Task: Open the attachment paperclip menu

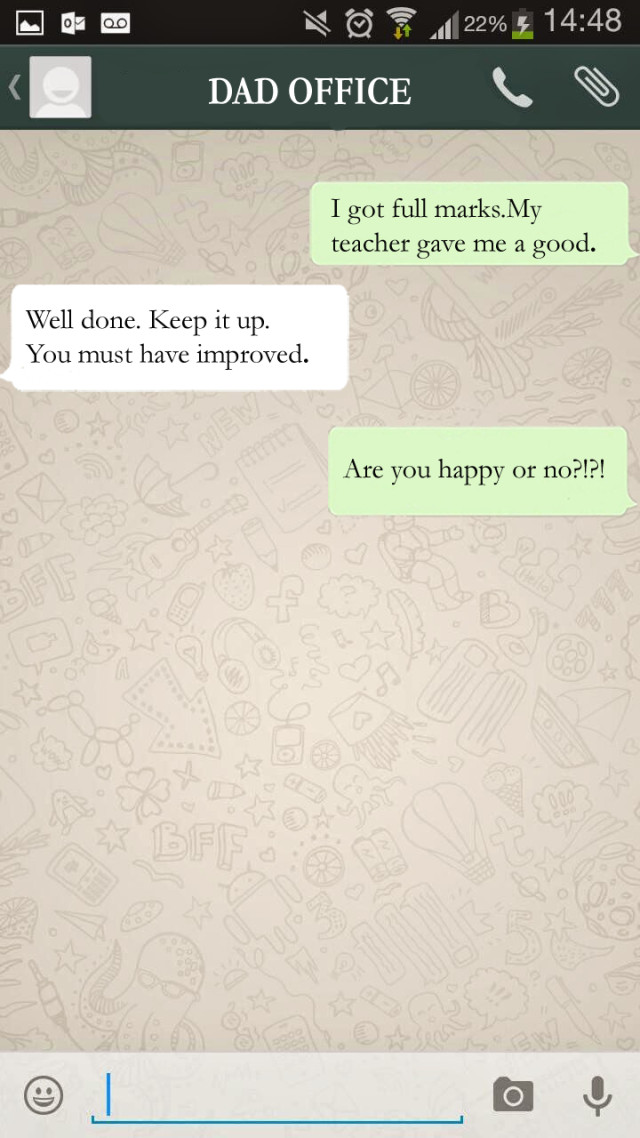Action: (596, 88)
